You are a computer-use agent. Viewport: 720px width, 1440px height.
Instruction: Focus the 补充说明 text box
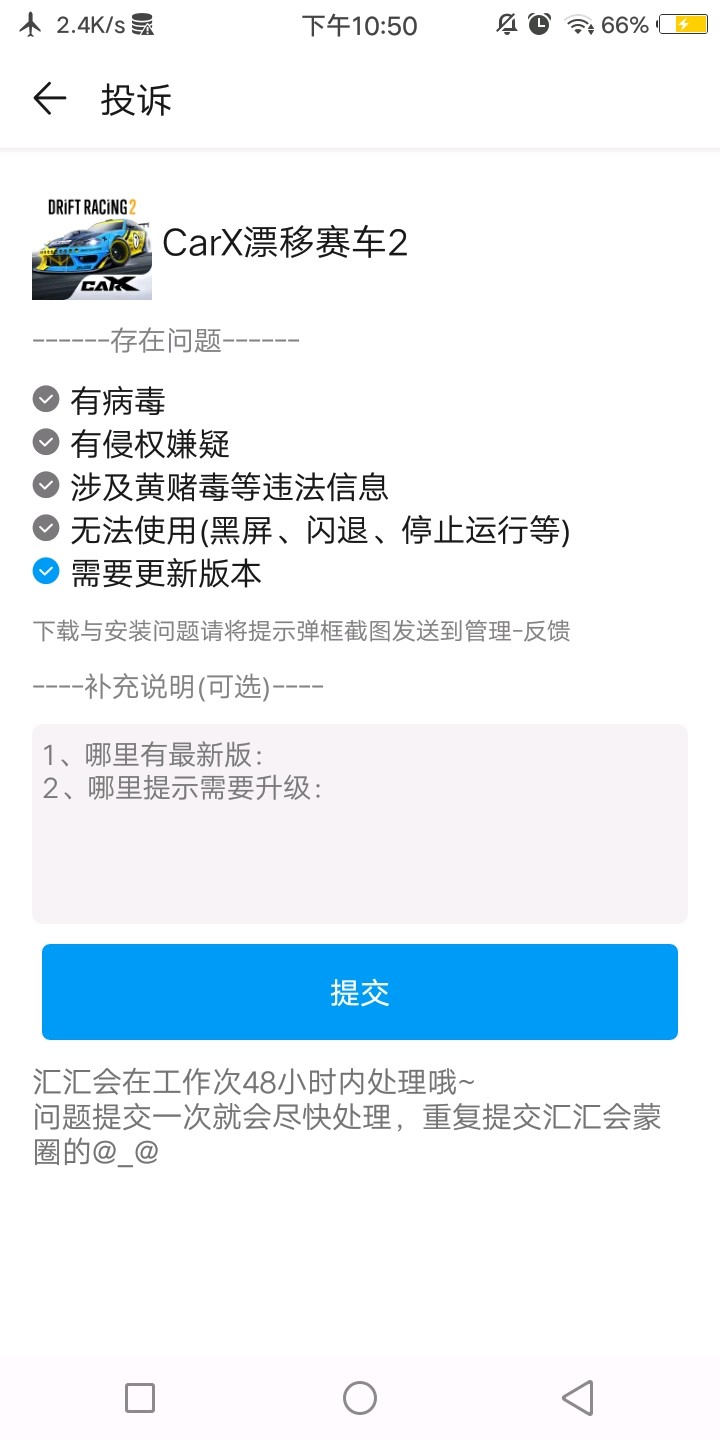pyautogui.click(x=360, y=823)
